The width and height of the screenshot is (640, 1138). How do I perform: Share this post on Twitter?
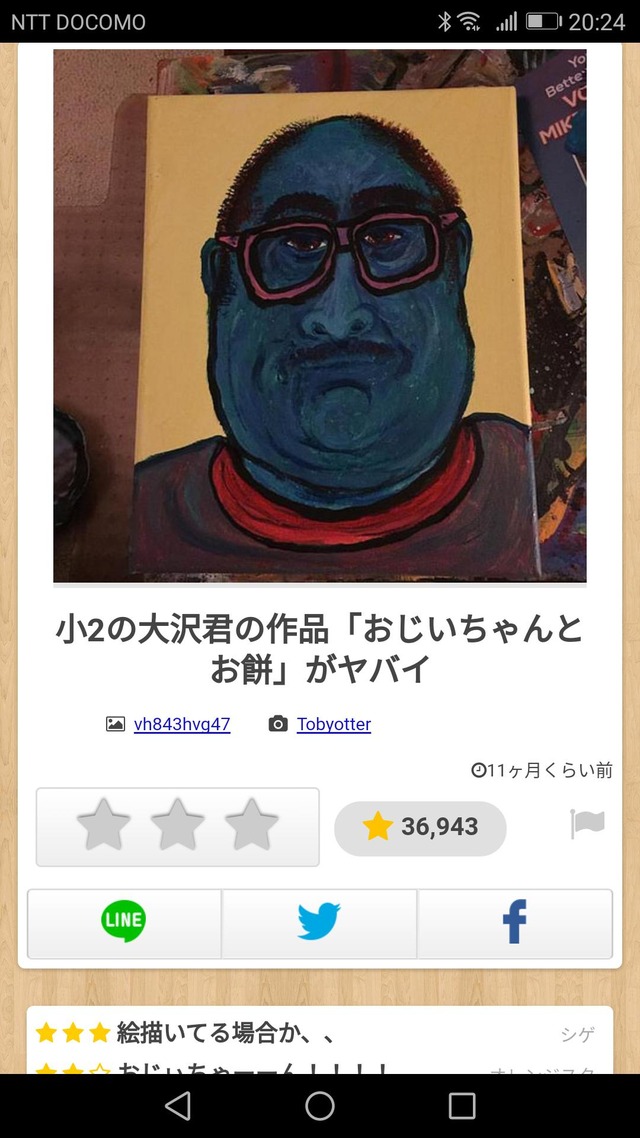point(319,923)
